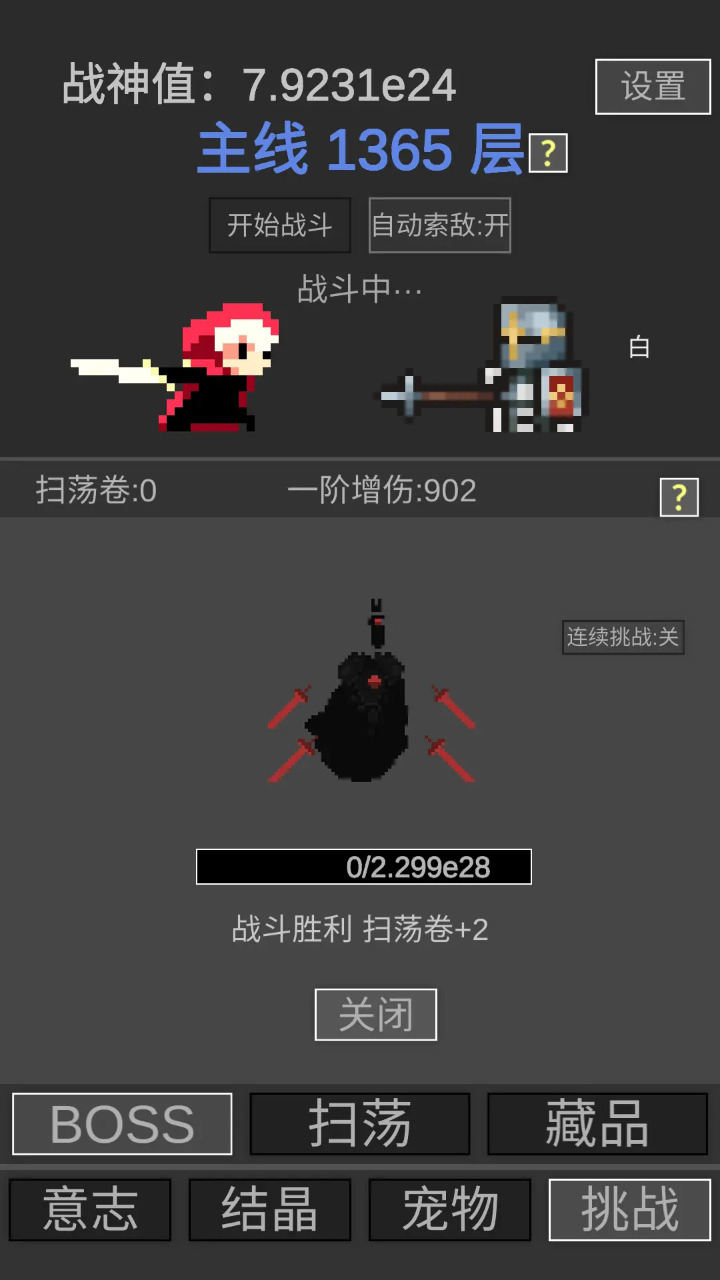Switch to the BOSS tab
Viewport: 720px width, 1280px height.
[x=122, y=1124]
